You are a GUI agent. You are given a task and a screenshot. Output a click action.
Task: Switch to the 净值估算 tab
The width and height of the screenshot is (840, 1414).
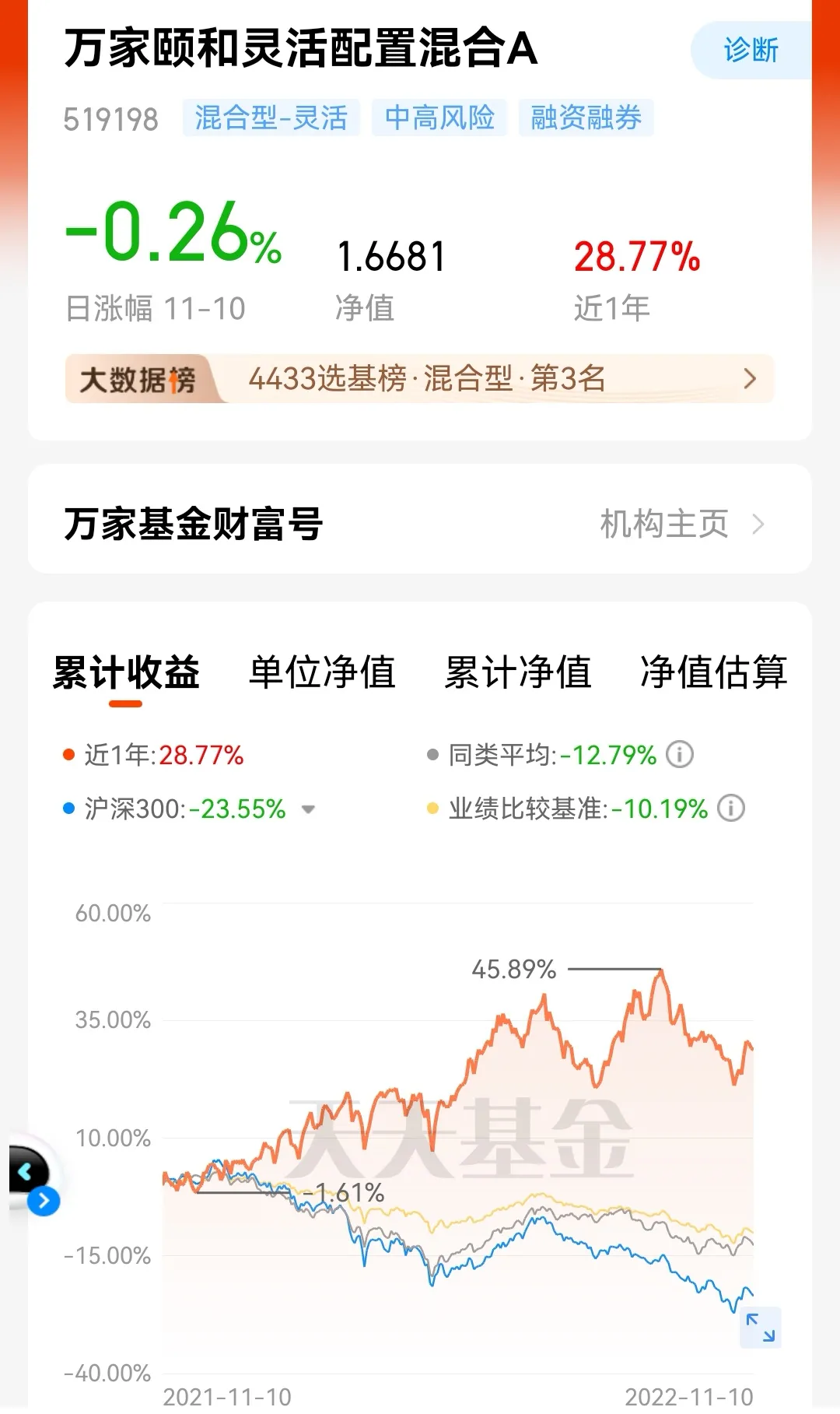coord(712,672)
